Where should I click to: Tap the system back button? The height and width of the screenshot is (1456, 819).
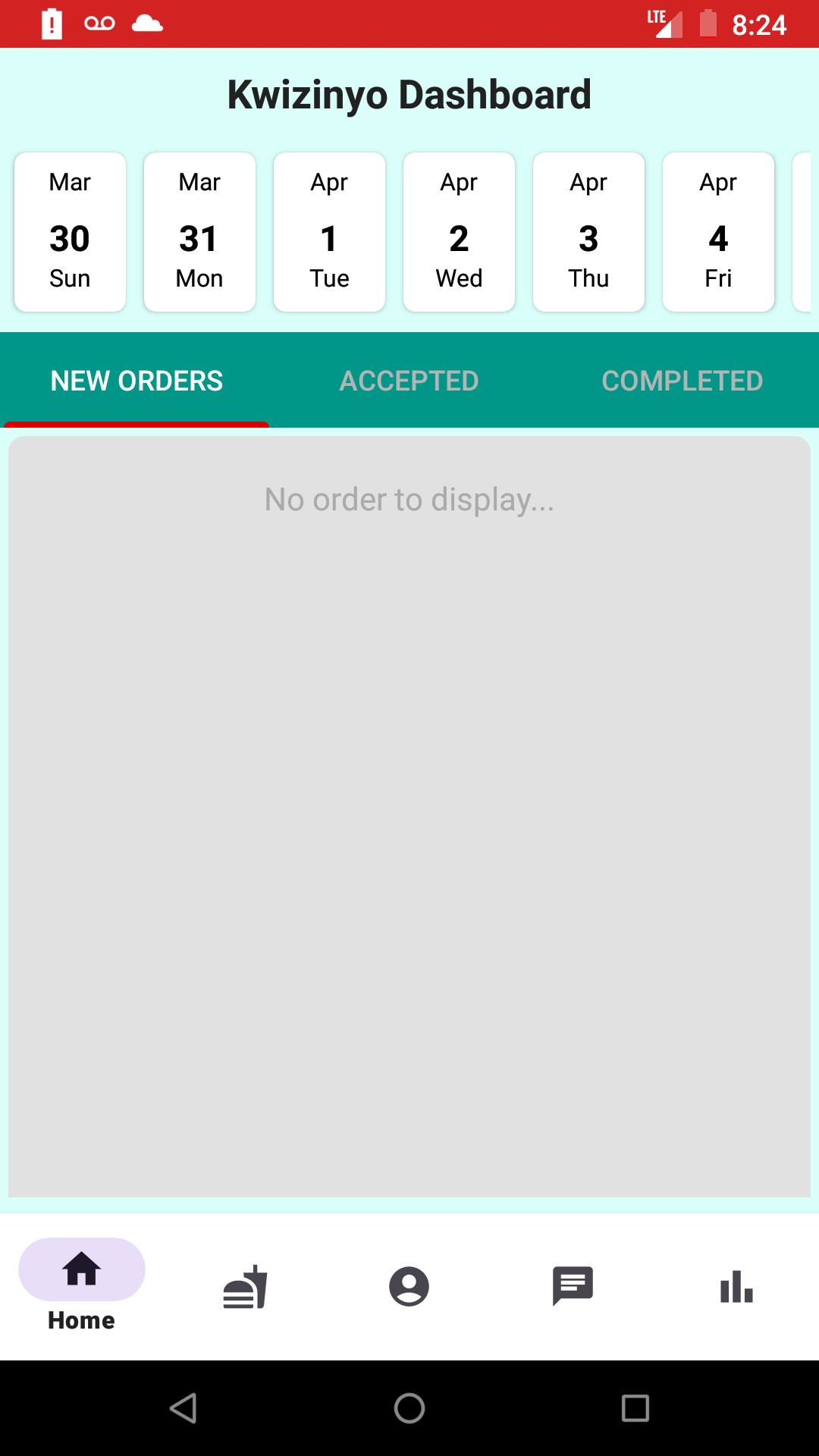coord(184,1408)
